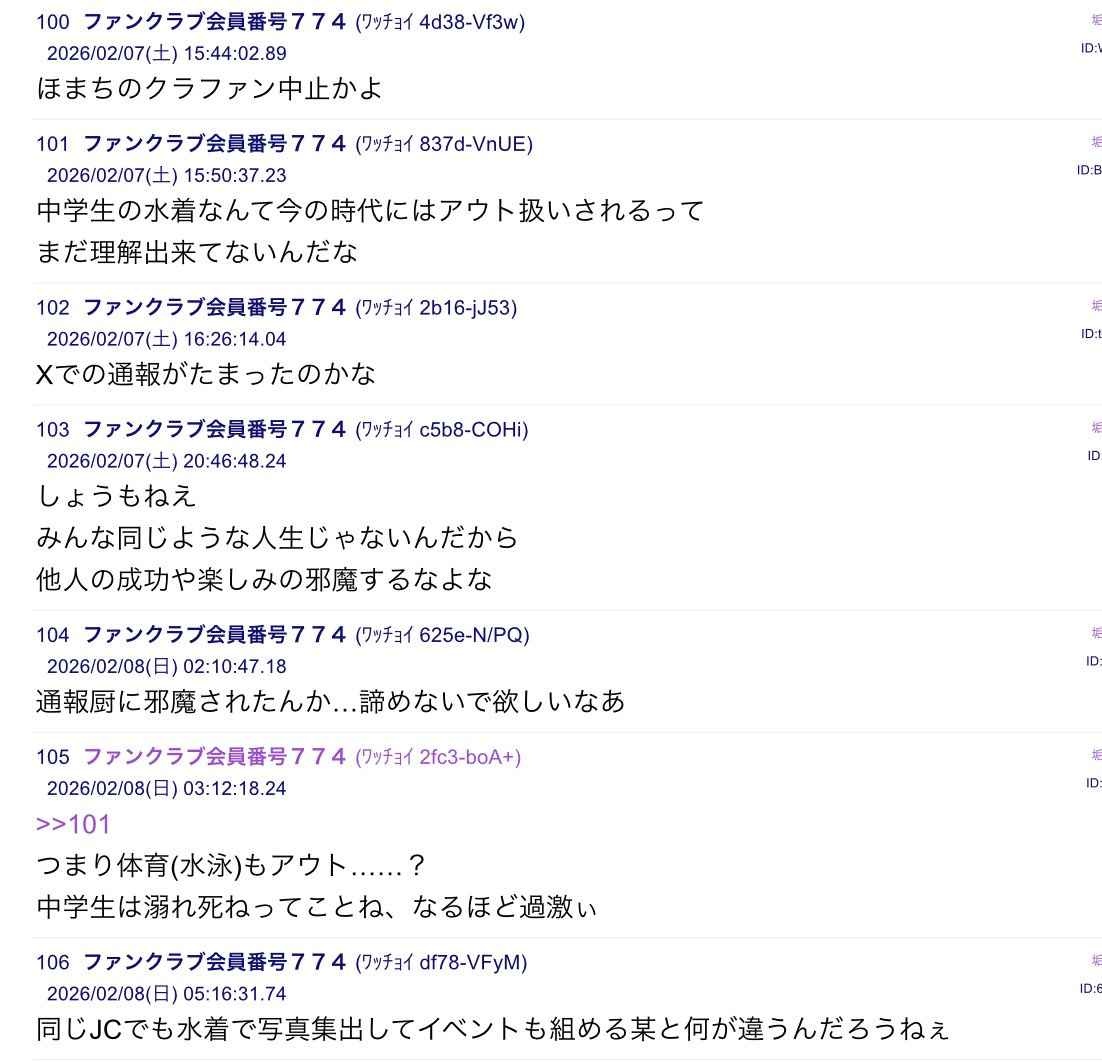Image resolution: width=1102 pixels, height=1062 pixels.
Task: Tap the poster name of post 105
Action: [214, 757]
